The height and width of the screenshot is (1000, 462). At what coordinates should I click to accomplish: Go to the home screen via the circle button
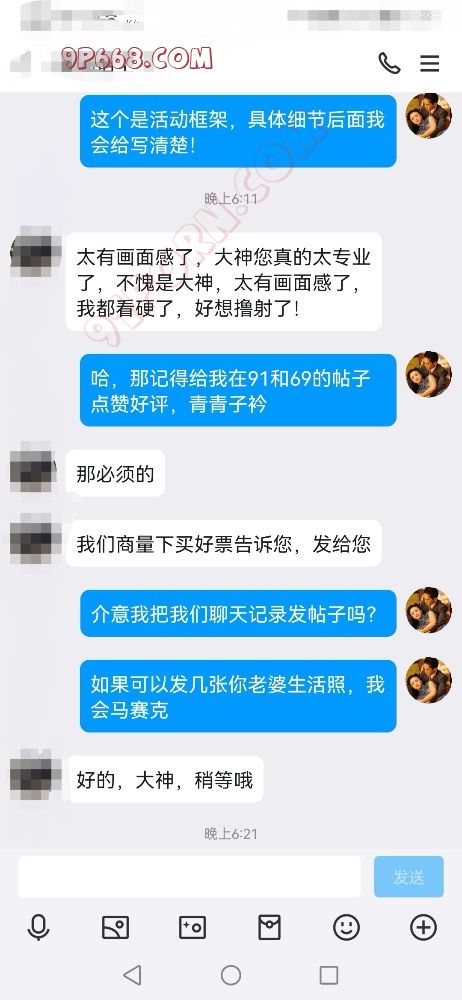231,974
